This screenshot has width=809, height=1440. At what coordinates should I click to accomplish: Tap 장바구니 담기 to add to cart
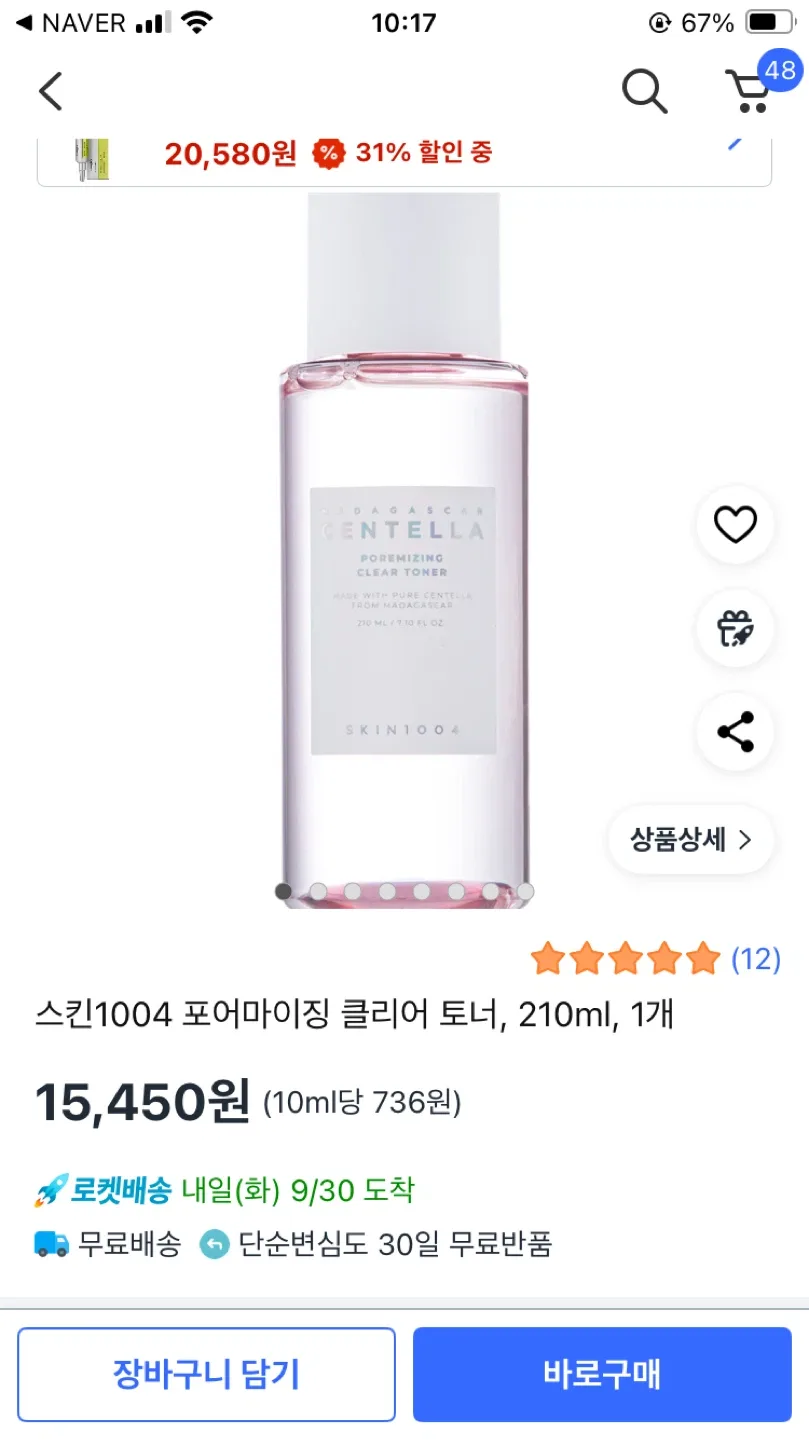(x=206, y=1374)
